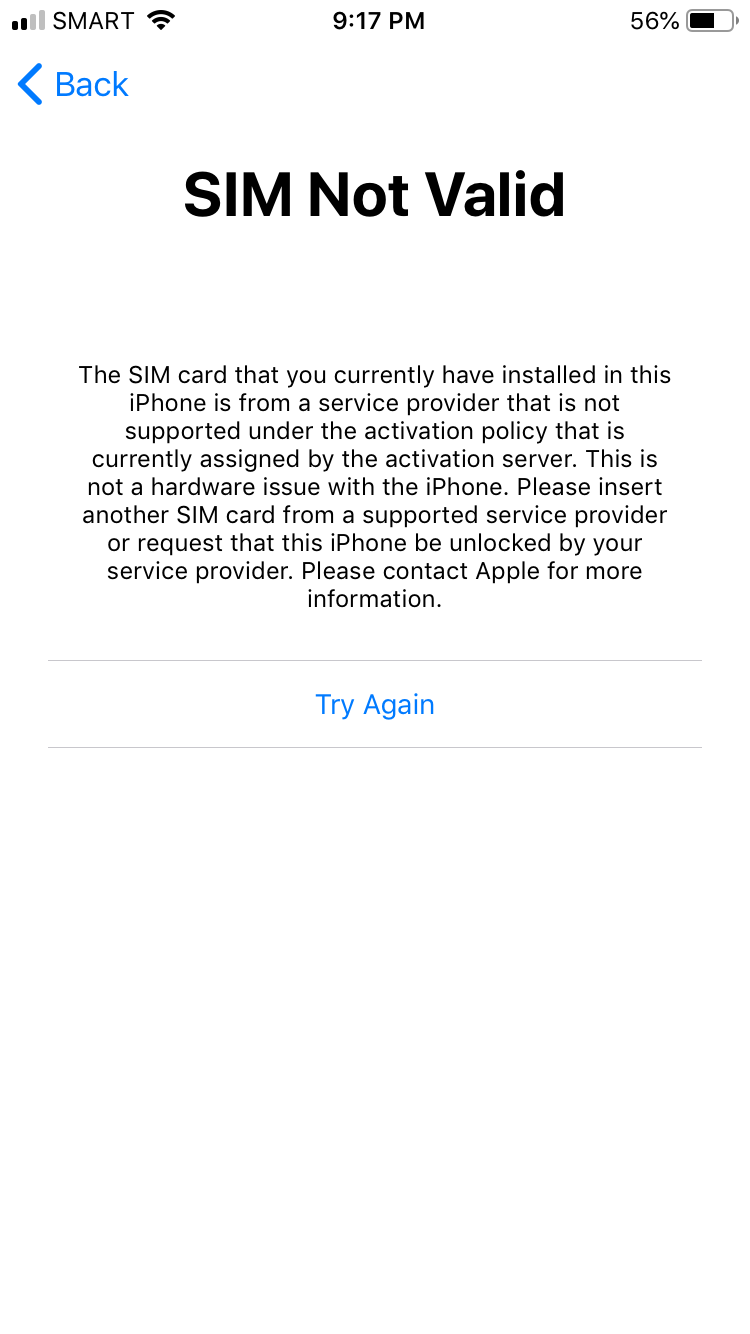Image resolution: width=750 pixels, height=1334 pixels.
Task: Tap the blue left-pointing chevron
Action: click(x=29, y=84)
